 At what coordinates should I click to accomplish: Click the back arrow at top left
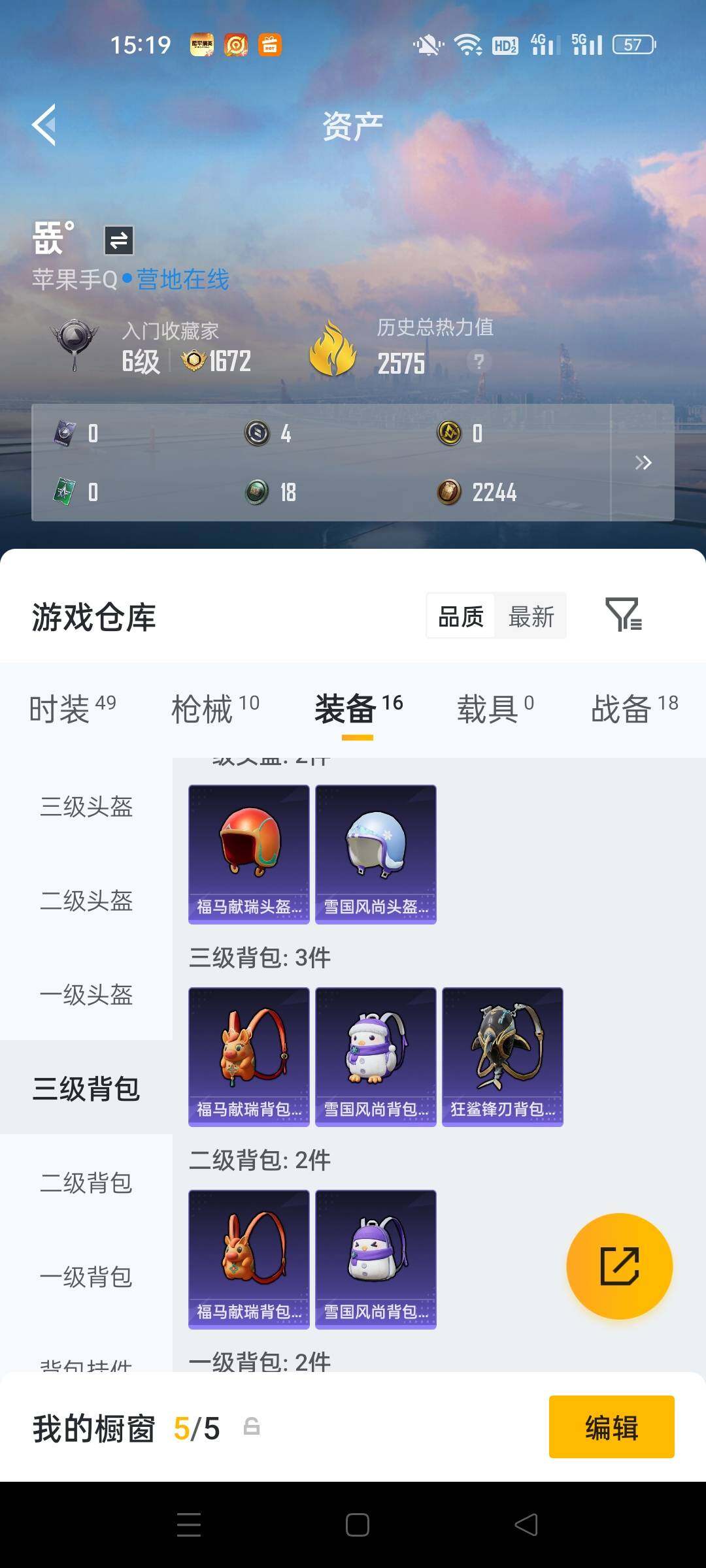coord(44,124)
